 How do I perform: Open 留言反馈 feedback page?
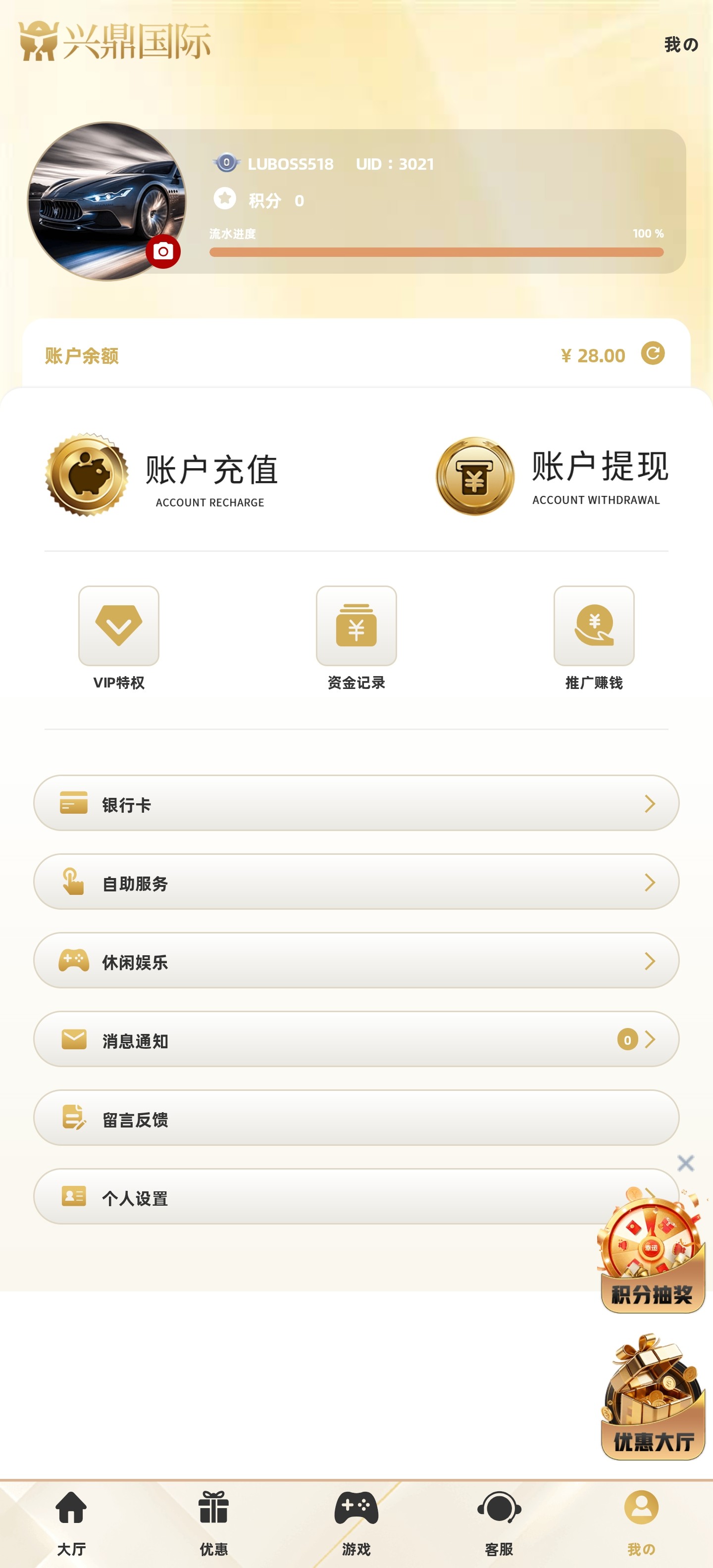coord(356,1118)
